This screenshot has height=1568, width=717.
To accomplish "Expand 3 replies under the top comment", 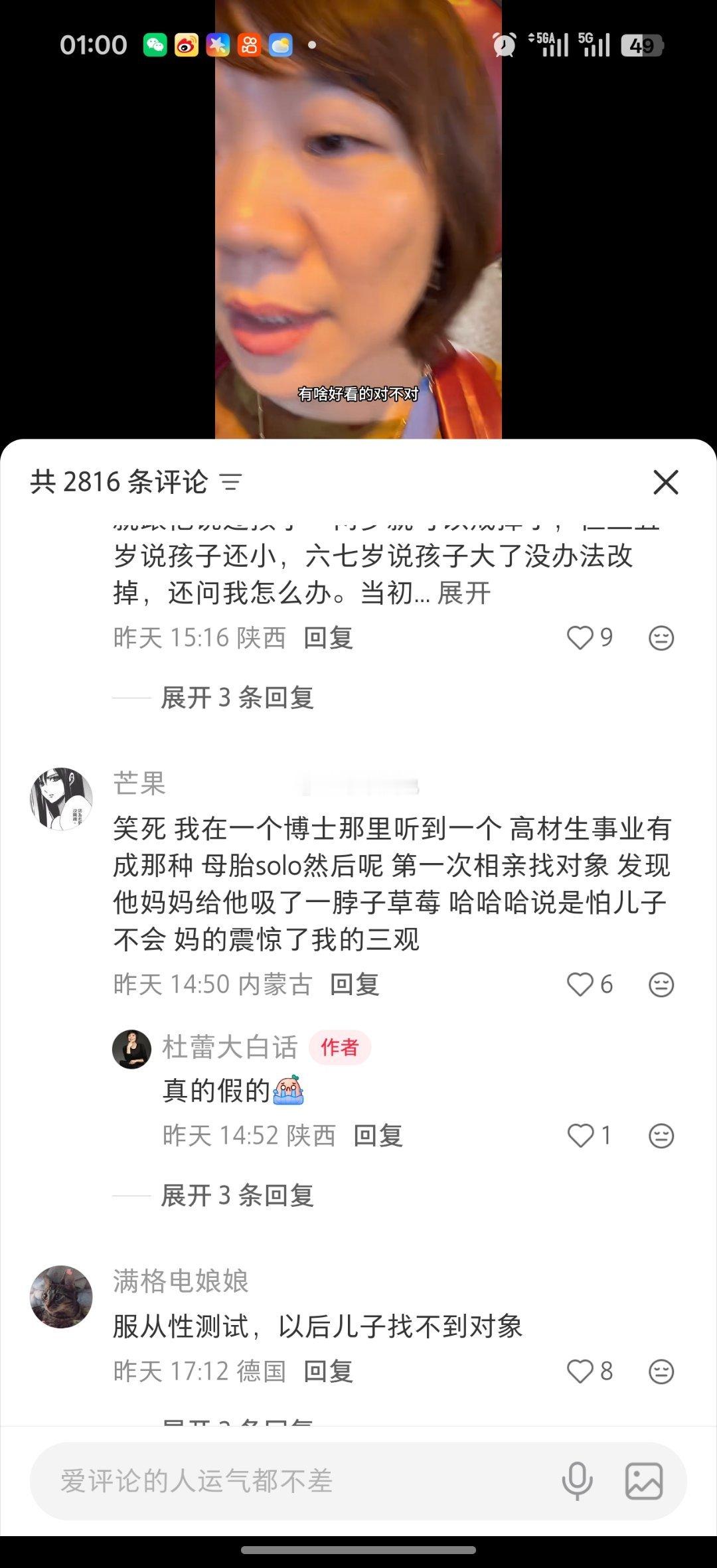I will (236, 698).
